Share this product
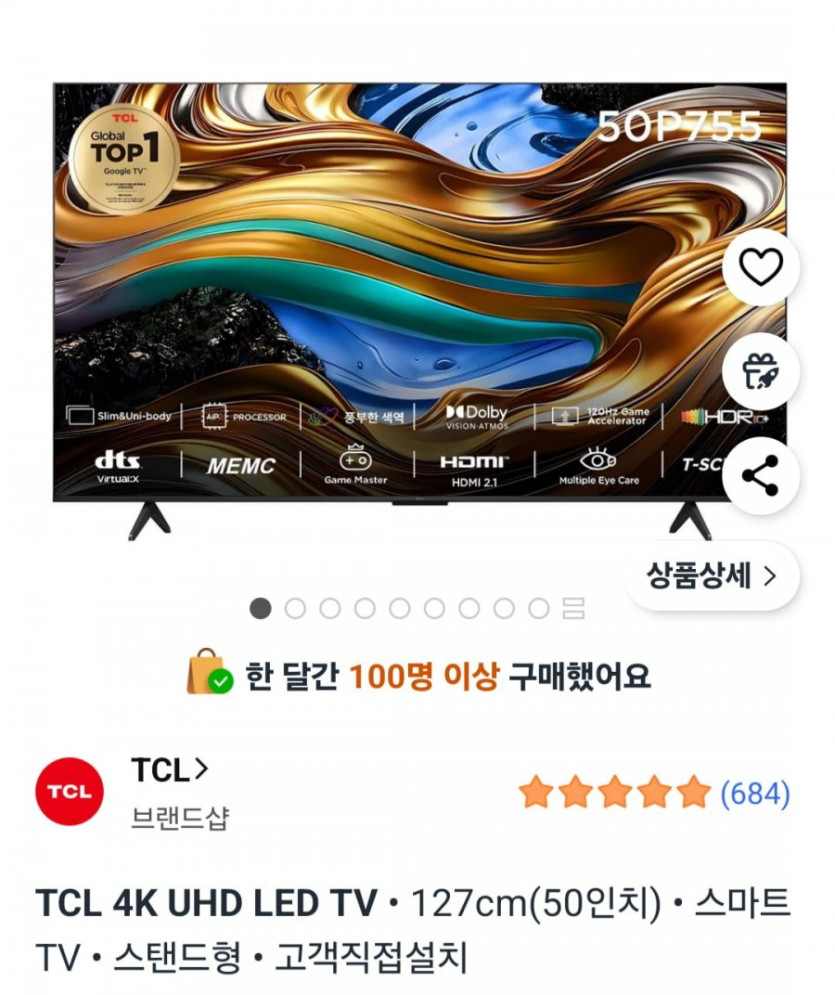Screen dimensions: 835x995 click(x=761, y=476)
